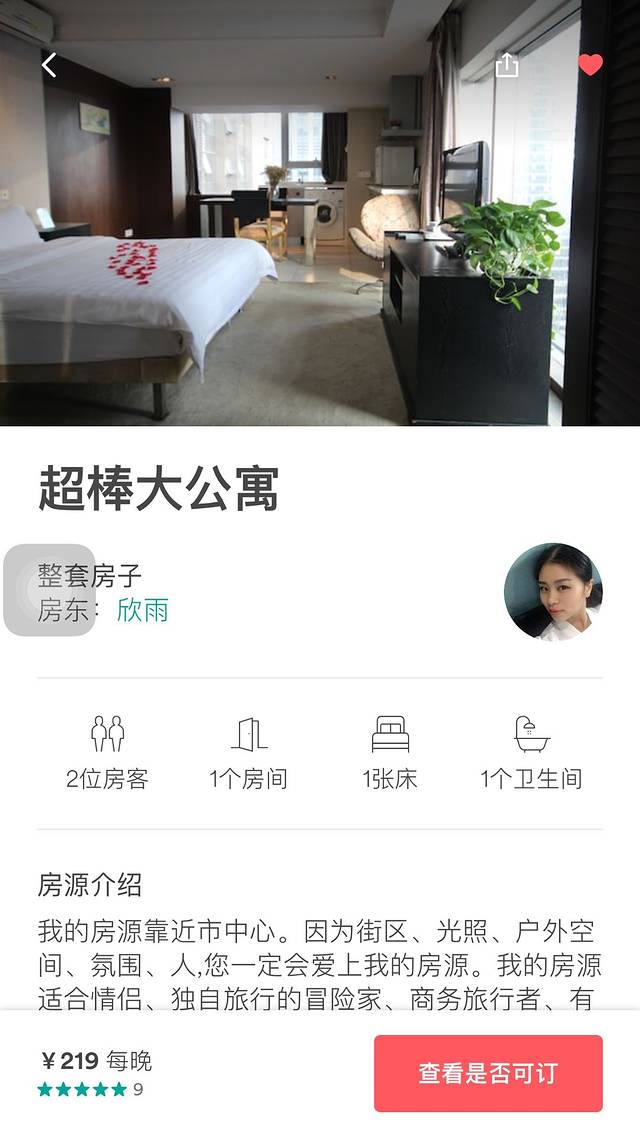Tap the floating assistive touch button

[x=50, y=590]
